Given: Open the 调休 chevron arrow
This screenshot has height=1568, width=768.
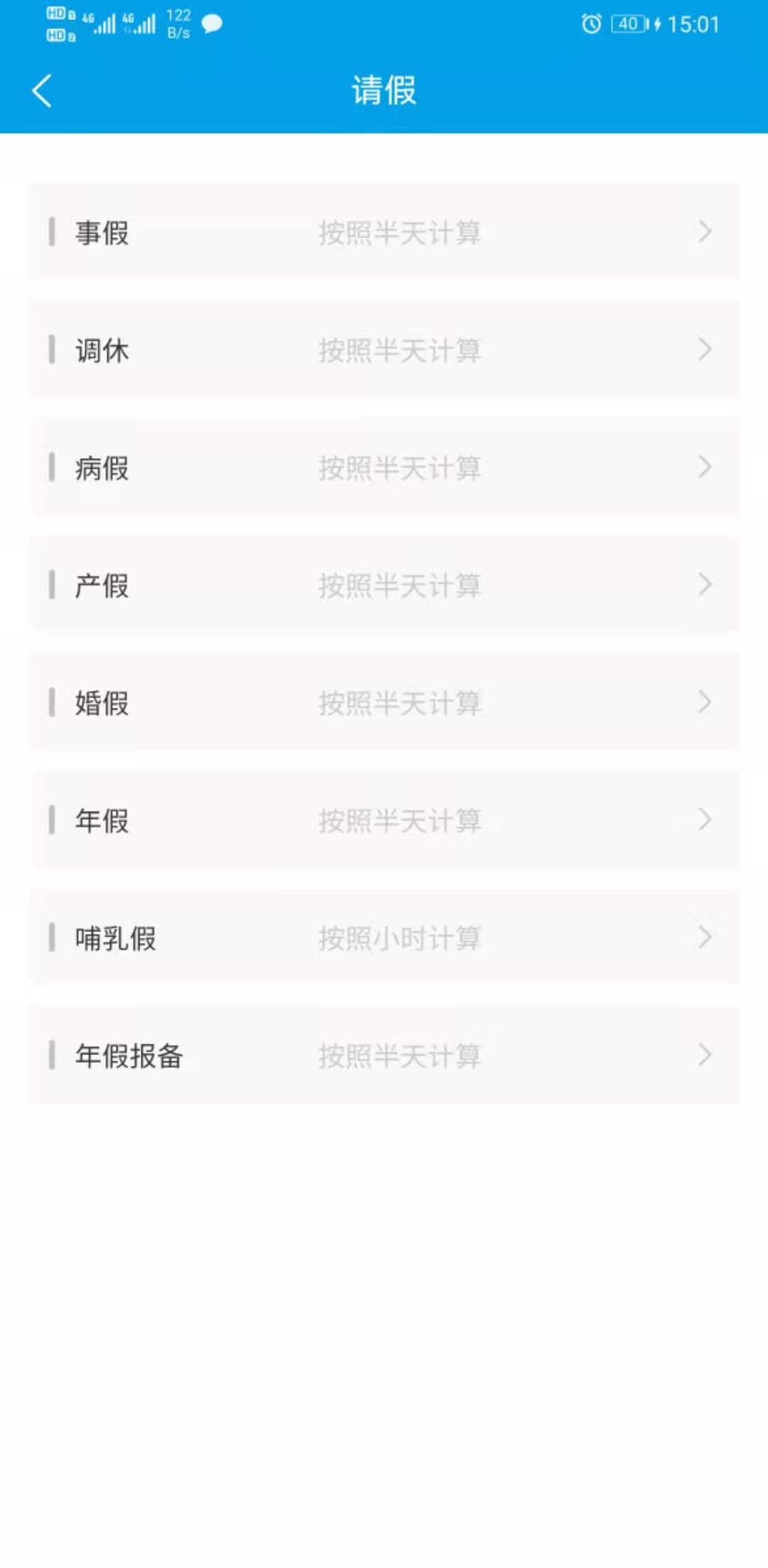Looking at the screenshot, I should (704, 349).
